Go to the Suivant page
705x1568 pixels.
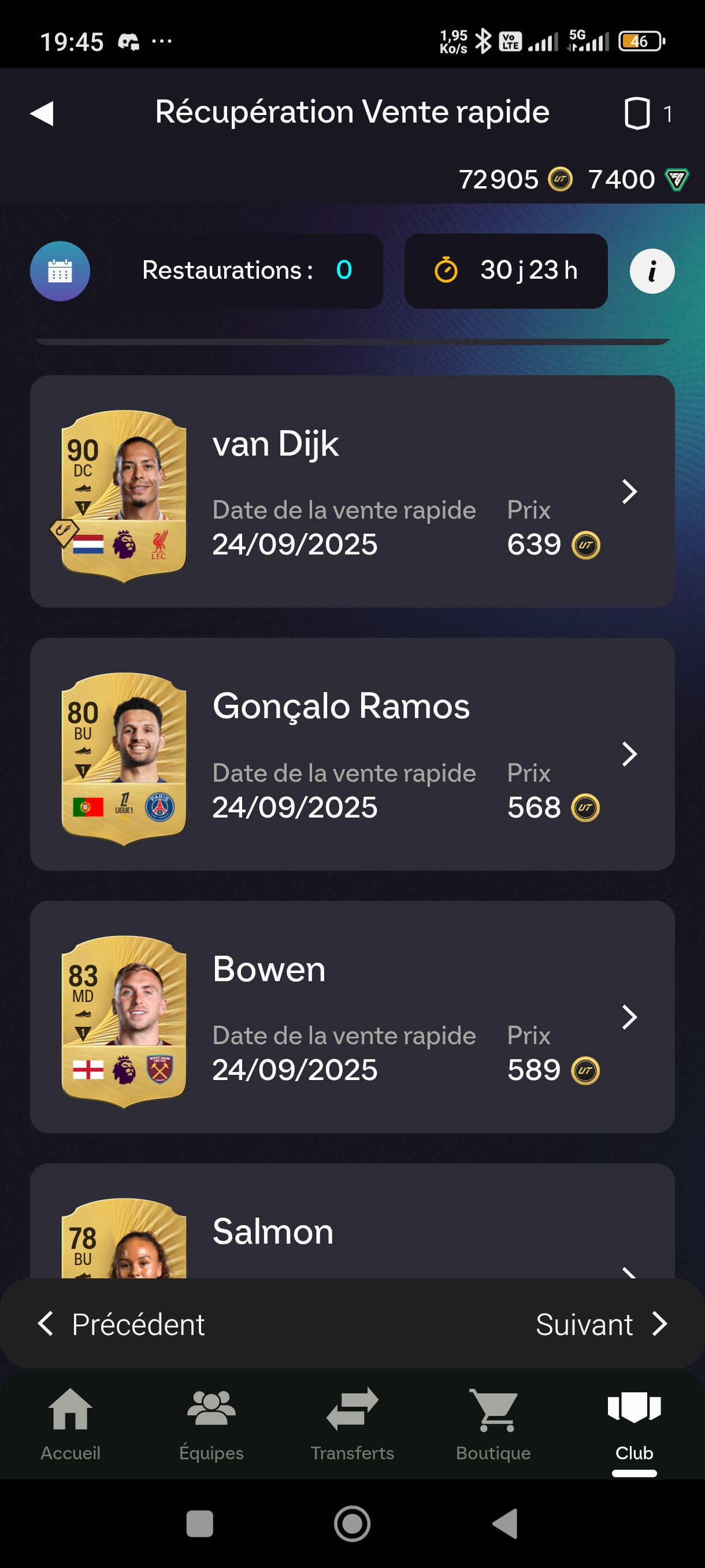click(x=601, y=1324)
